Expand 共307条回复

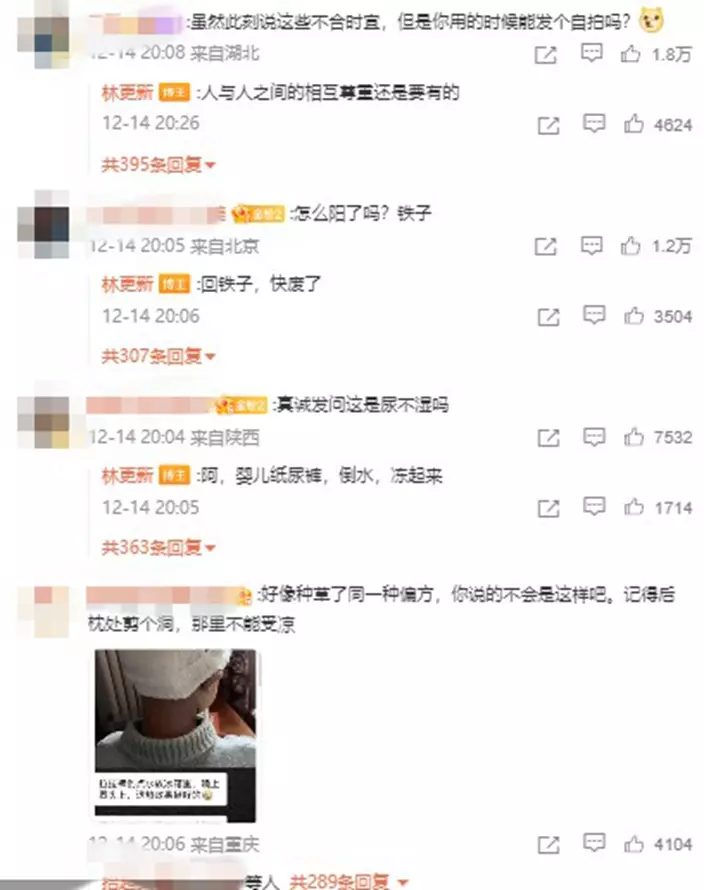159,356
